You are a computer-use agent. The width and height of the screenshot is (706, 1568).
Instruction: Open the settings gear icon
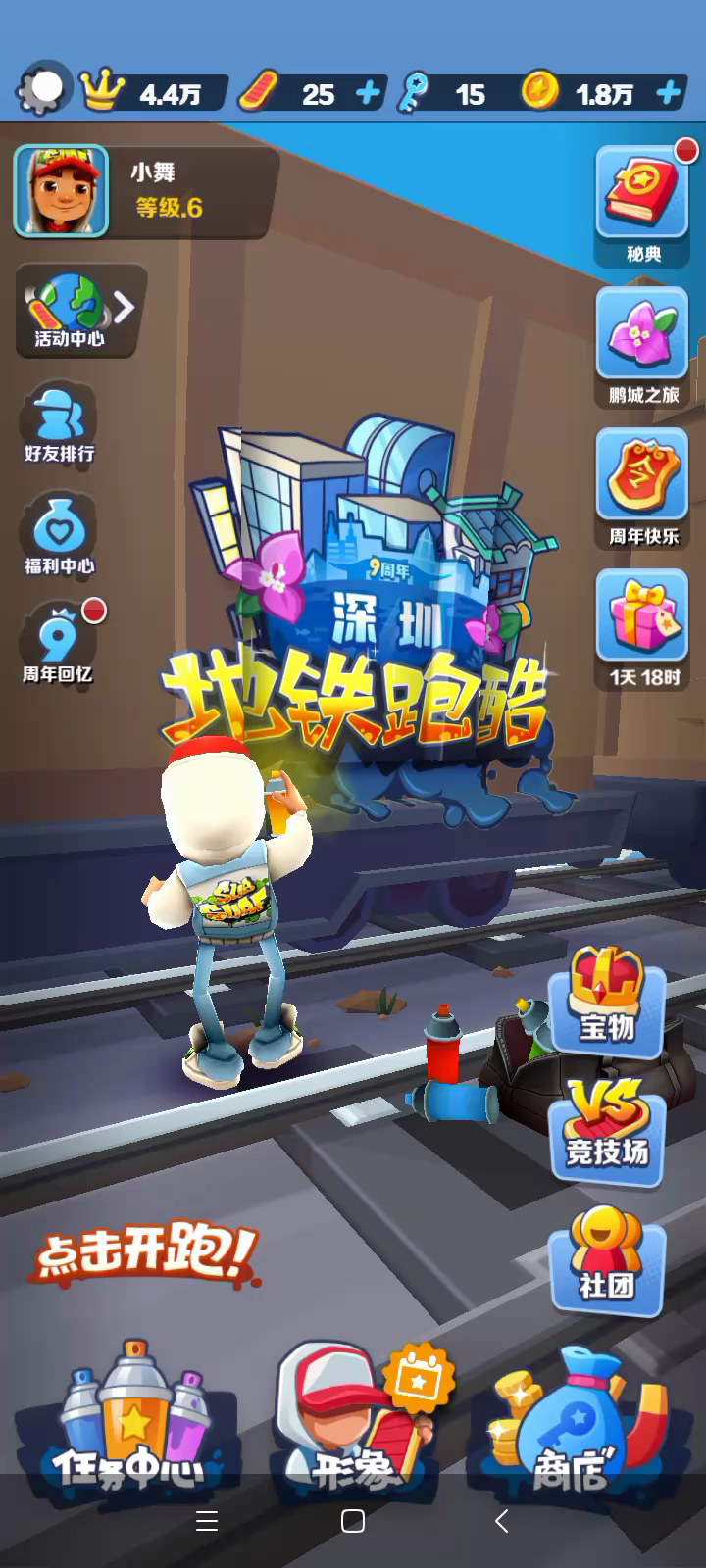click(x=41, y=90)
